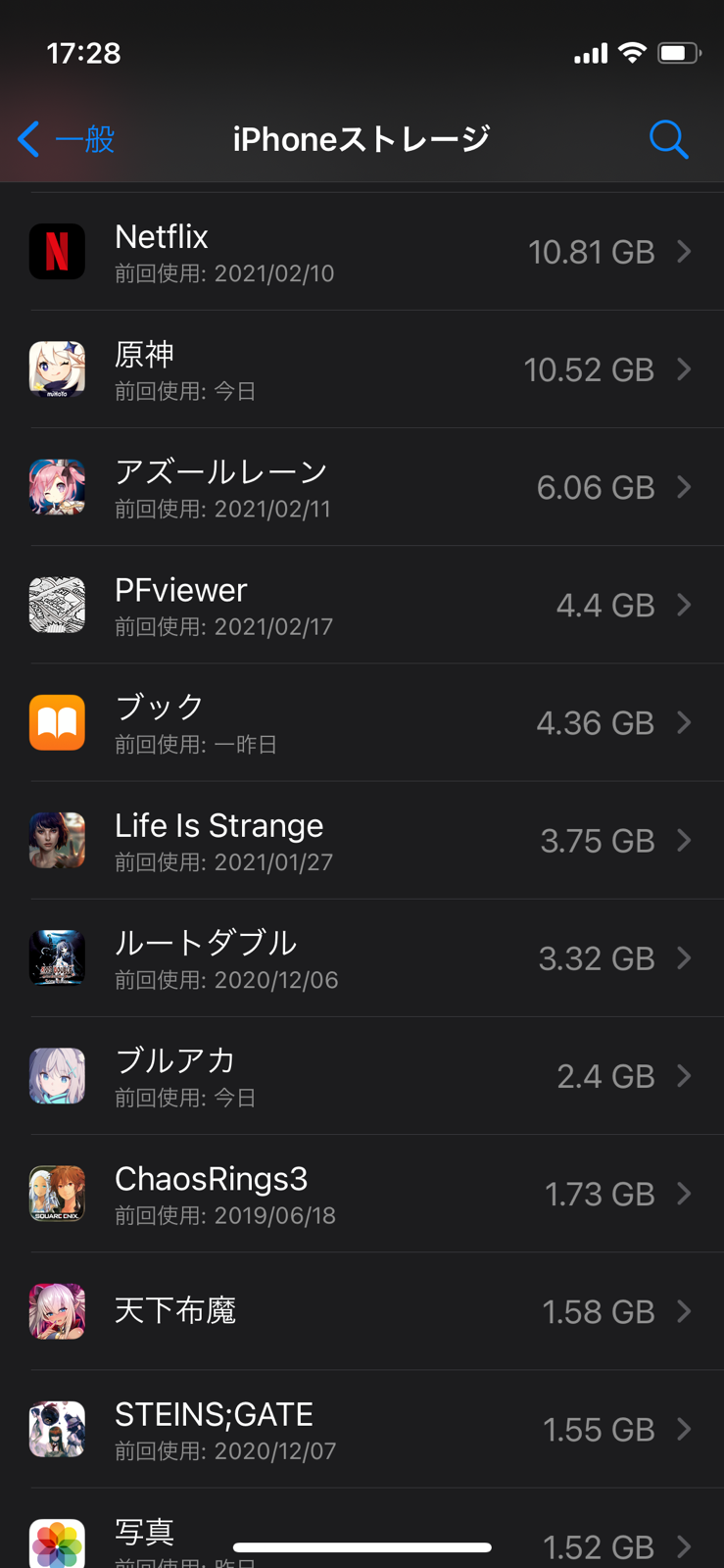Open 原神 storage details
724x1568 pixels.
pyautogui.click(x=362, y=369)
